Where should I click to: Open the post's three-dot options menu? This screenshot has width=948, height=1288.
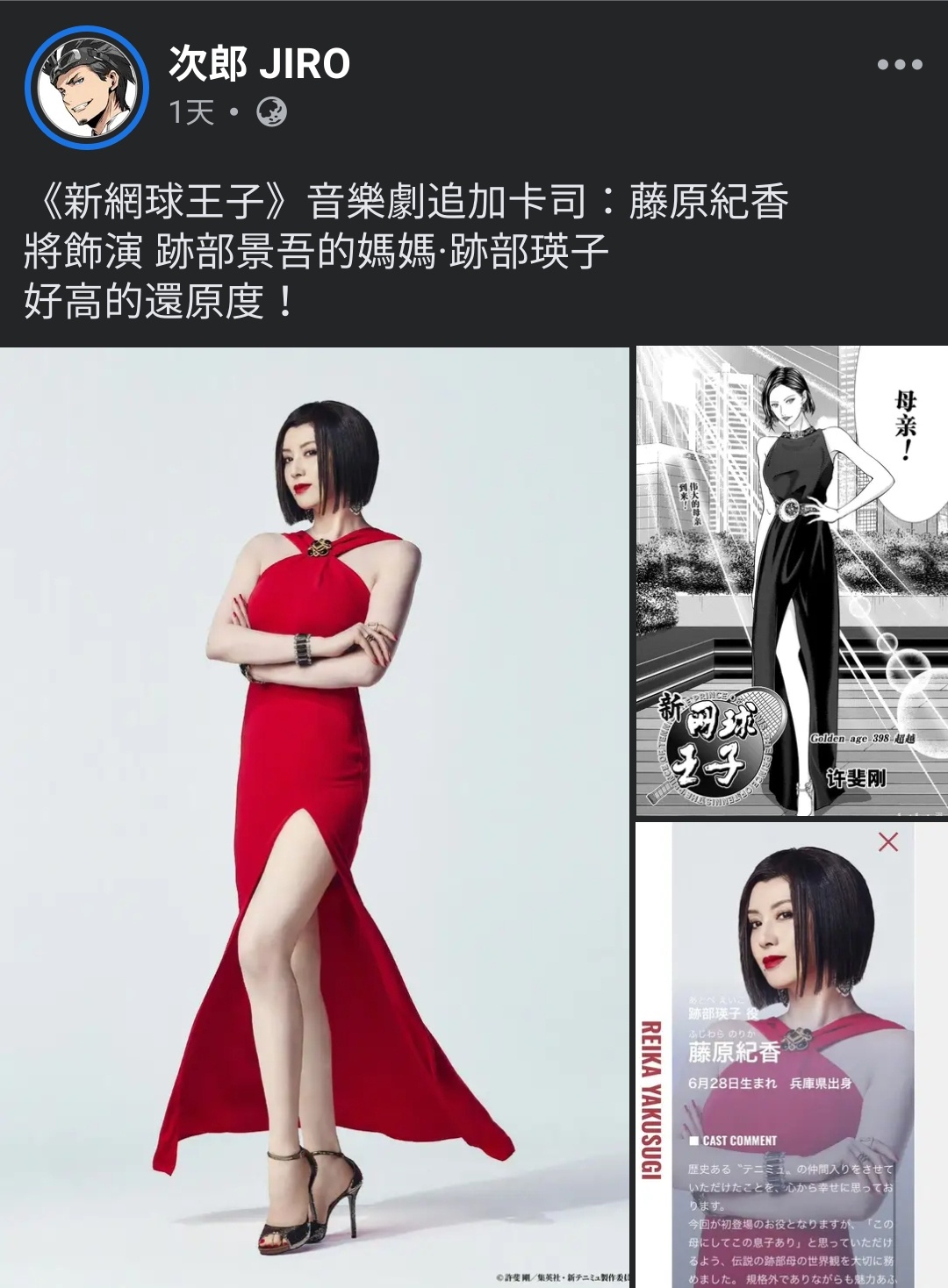(x=900, y=65)
